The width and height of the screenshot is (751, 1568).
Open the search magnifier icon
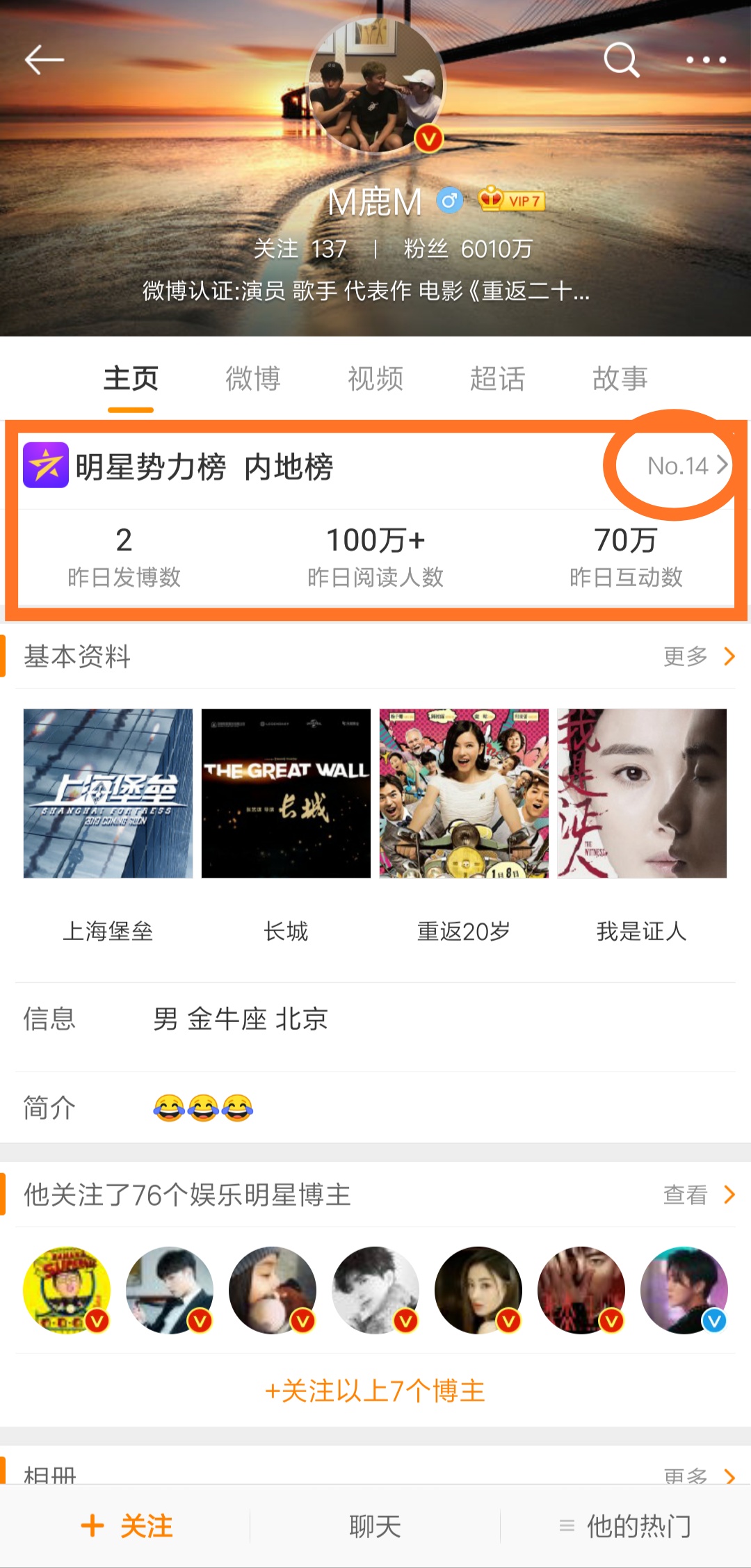621,60
